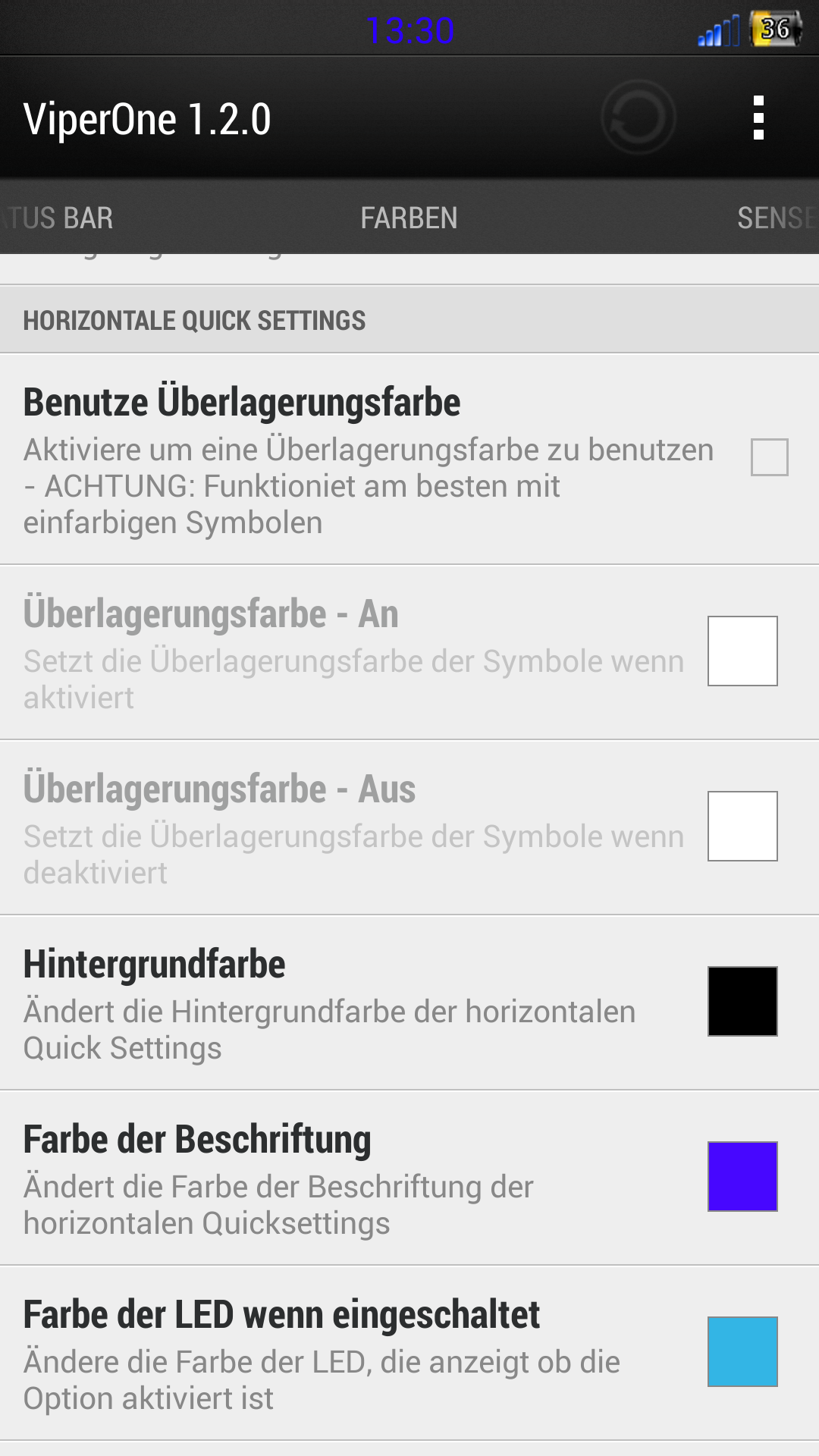Image resolution: width=819 pixels, height=1456 pixels.
Task: Select the Farben tab
Action: 409,218
